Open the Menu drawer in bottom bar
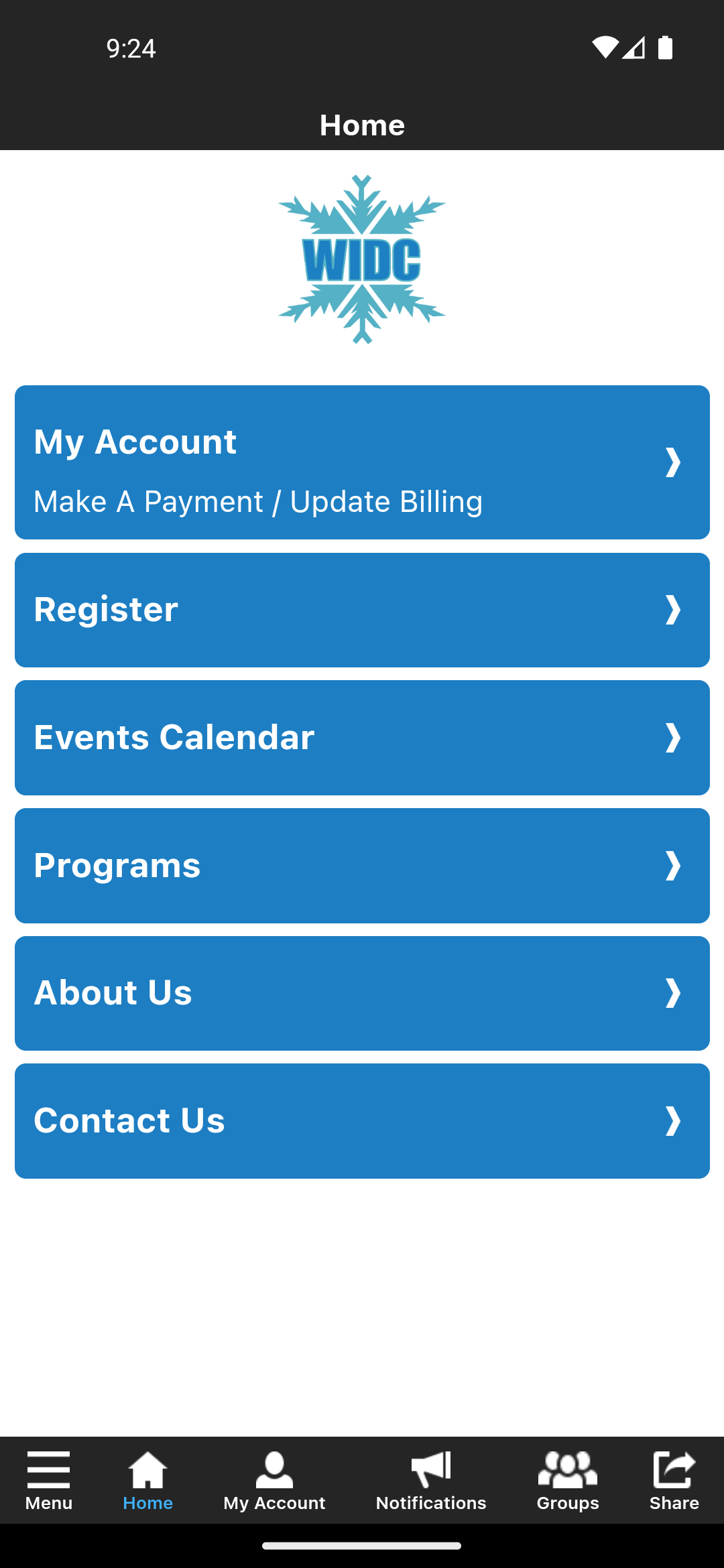 [x=49, y=1481]
